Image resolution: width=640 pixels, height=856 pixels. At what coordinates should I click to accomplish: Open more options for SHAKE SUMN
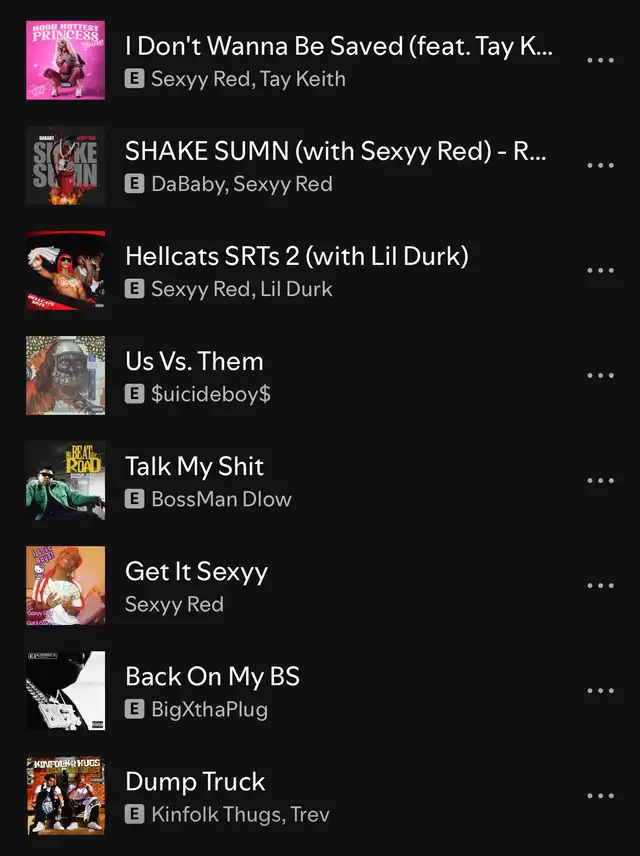600,165
